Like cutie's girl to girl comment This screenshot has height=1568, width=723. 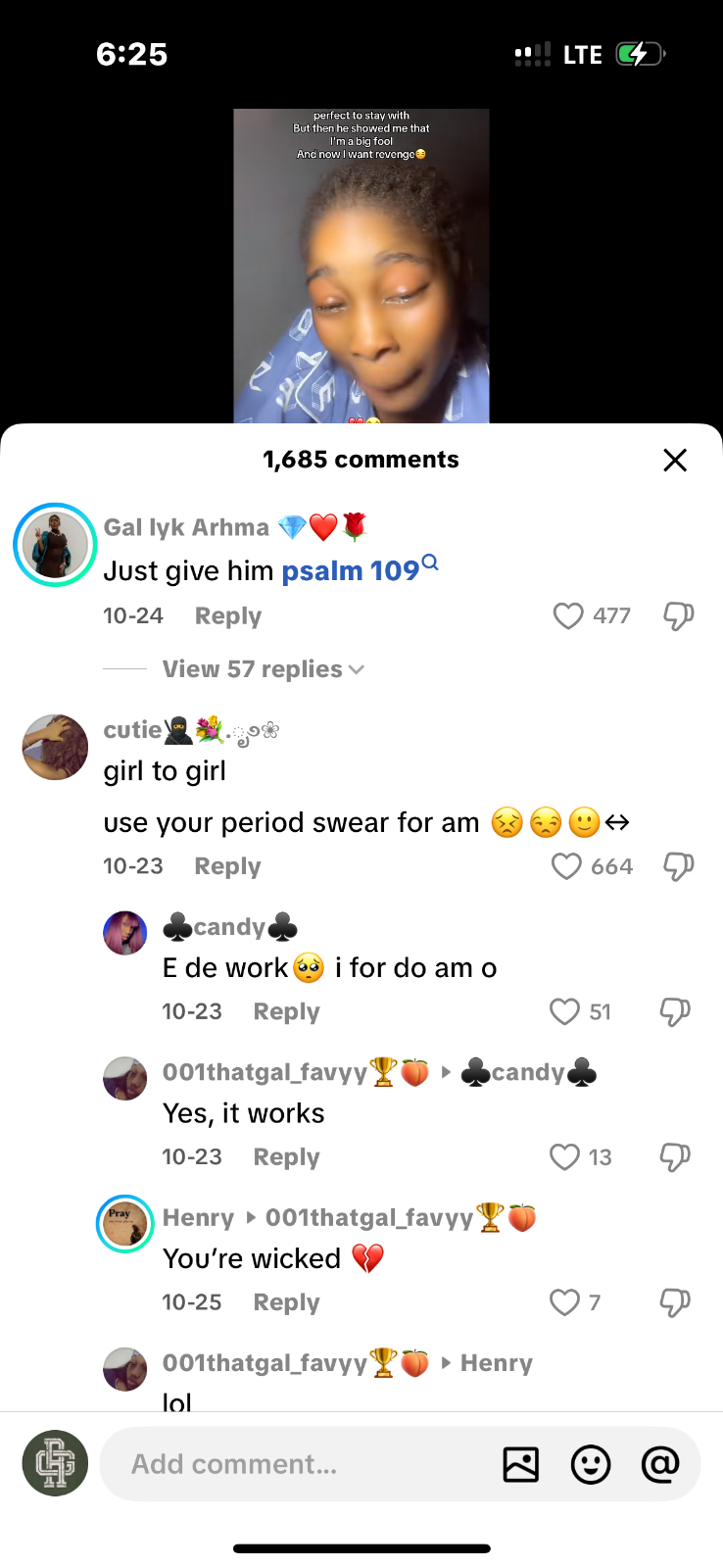click(566, 866)
